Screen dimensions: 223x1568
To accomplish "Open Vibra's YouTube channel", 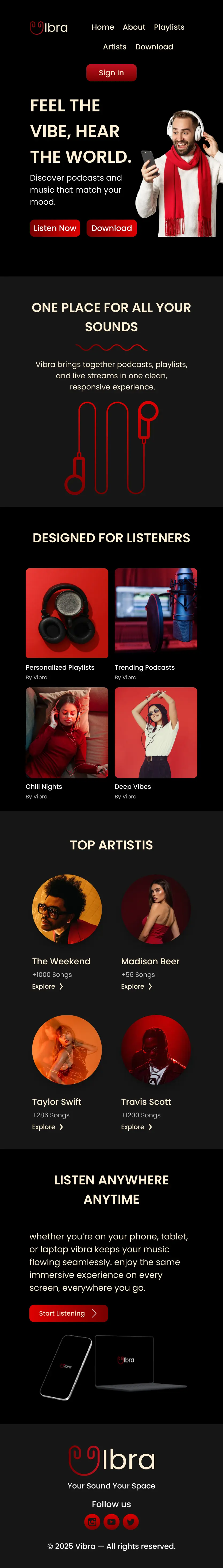I will click(x=111, y=1522).
